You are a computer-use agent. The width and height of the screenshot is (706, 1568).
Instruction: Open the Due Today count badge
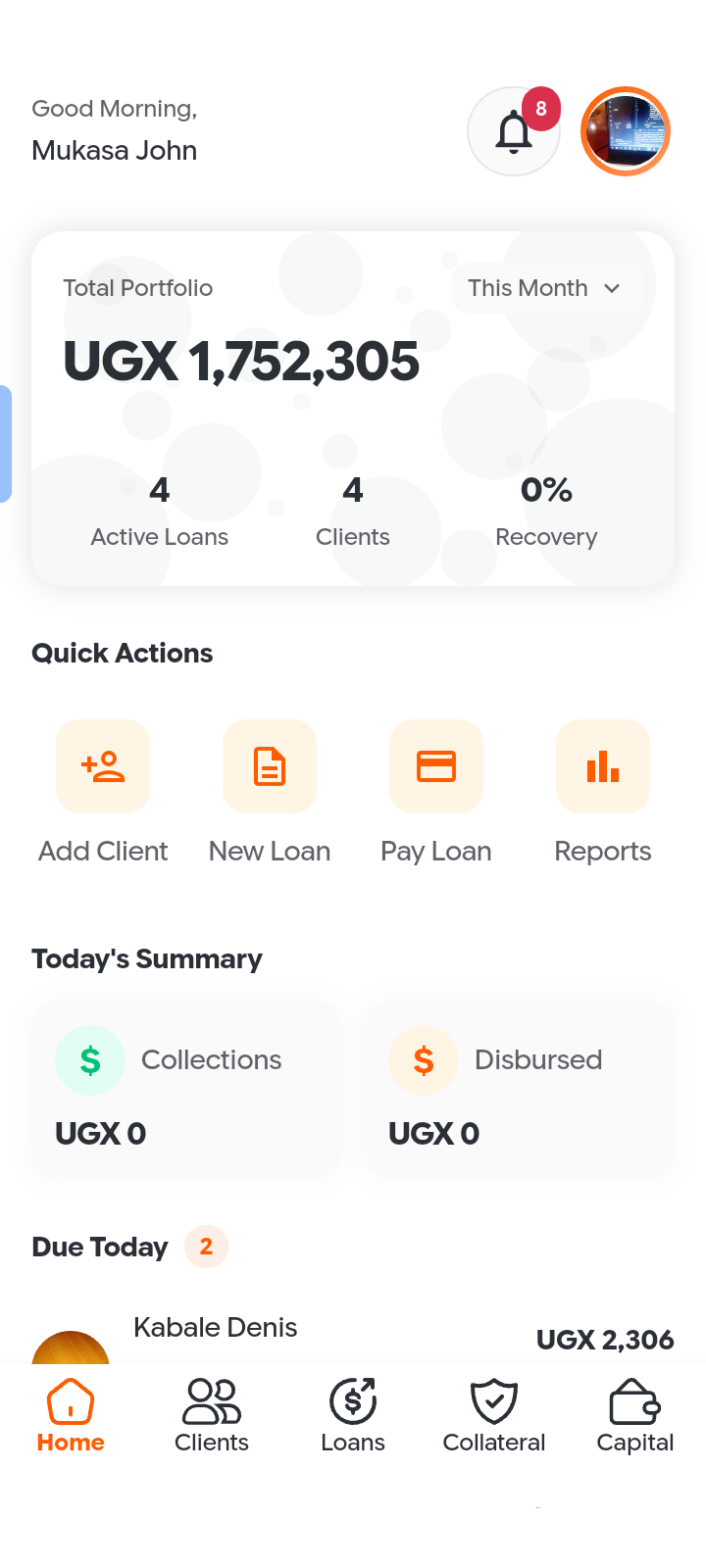point(206,1247)
